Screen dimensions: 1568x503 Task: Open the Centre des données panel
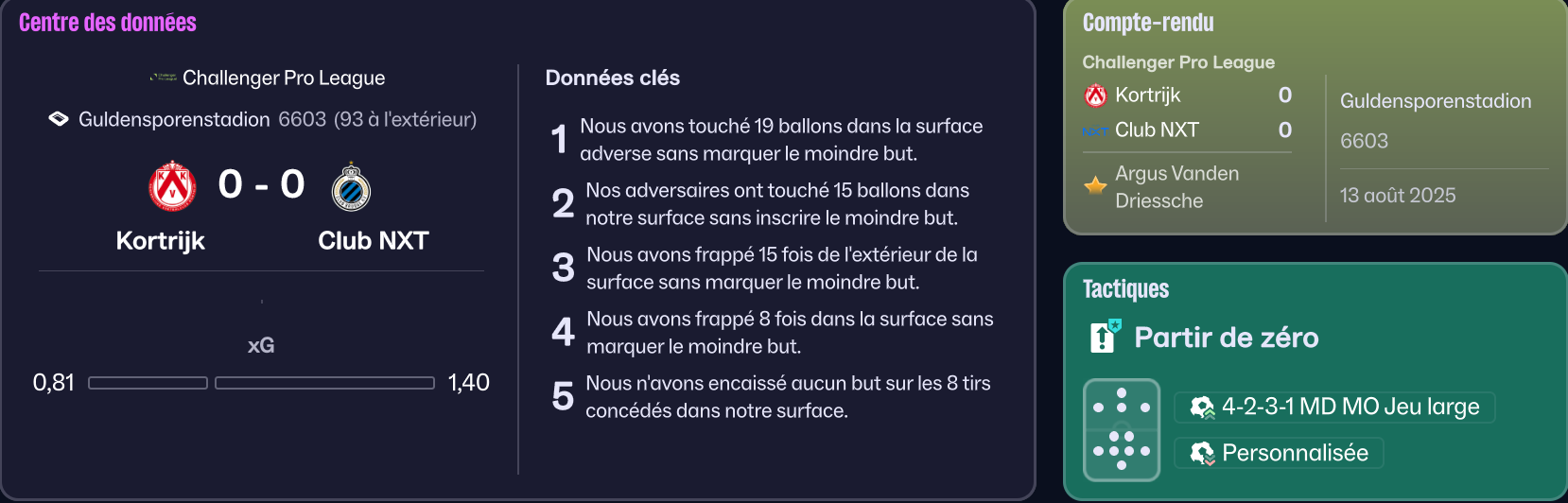tap(108, 23)
